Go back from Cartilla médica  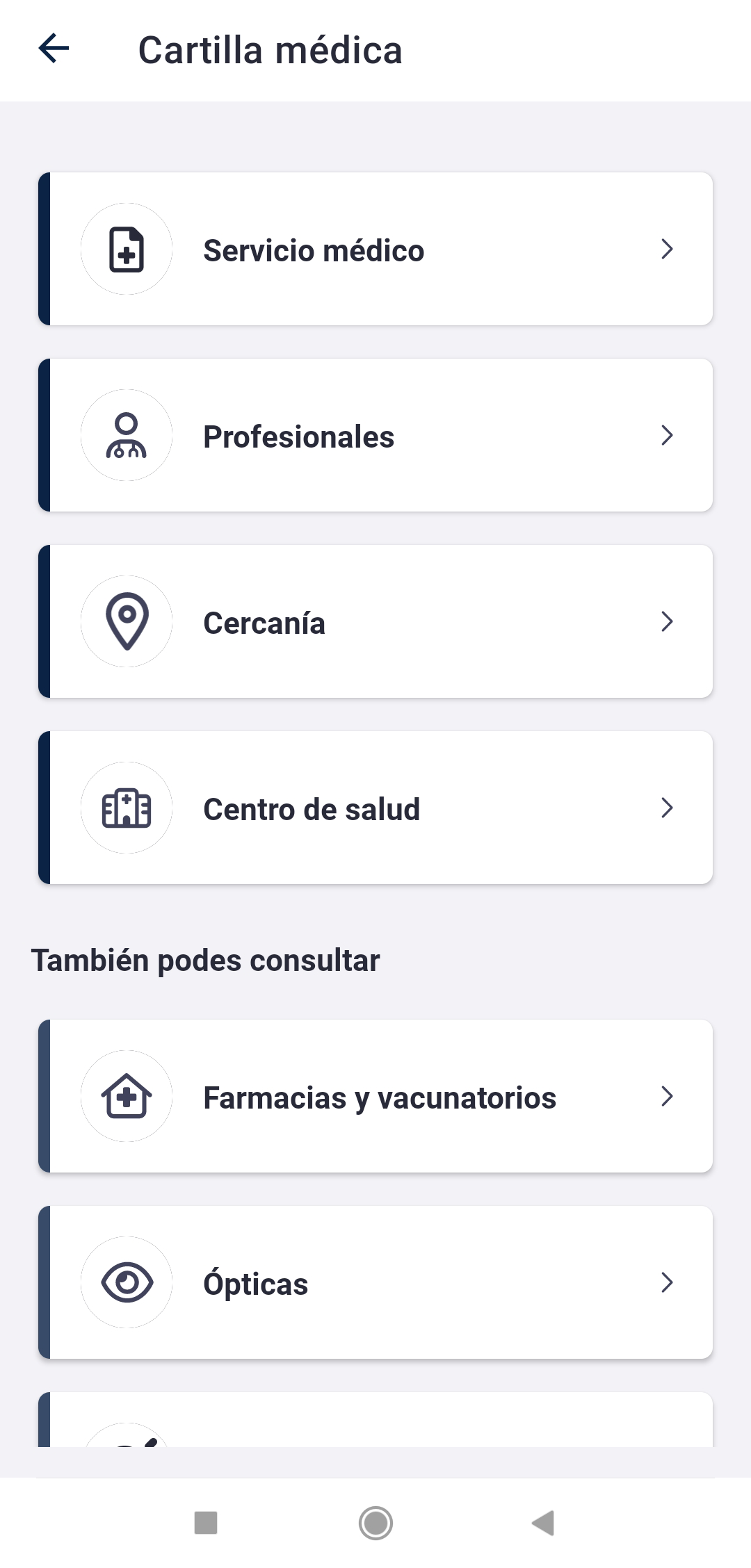click(x=54, y=49)
